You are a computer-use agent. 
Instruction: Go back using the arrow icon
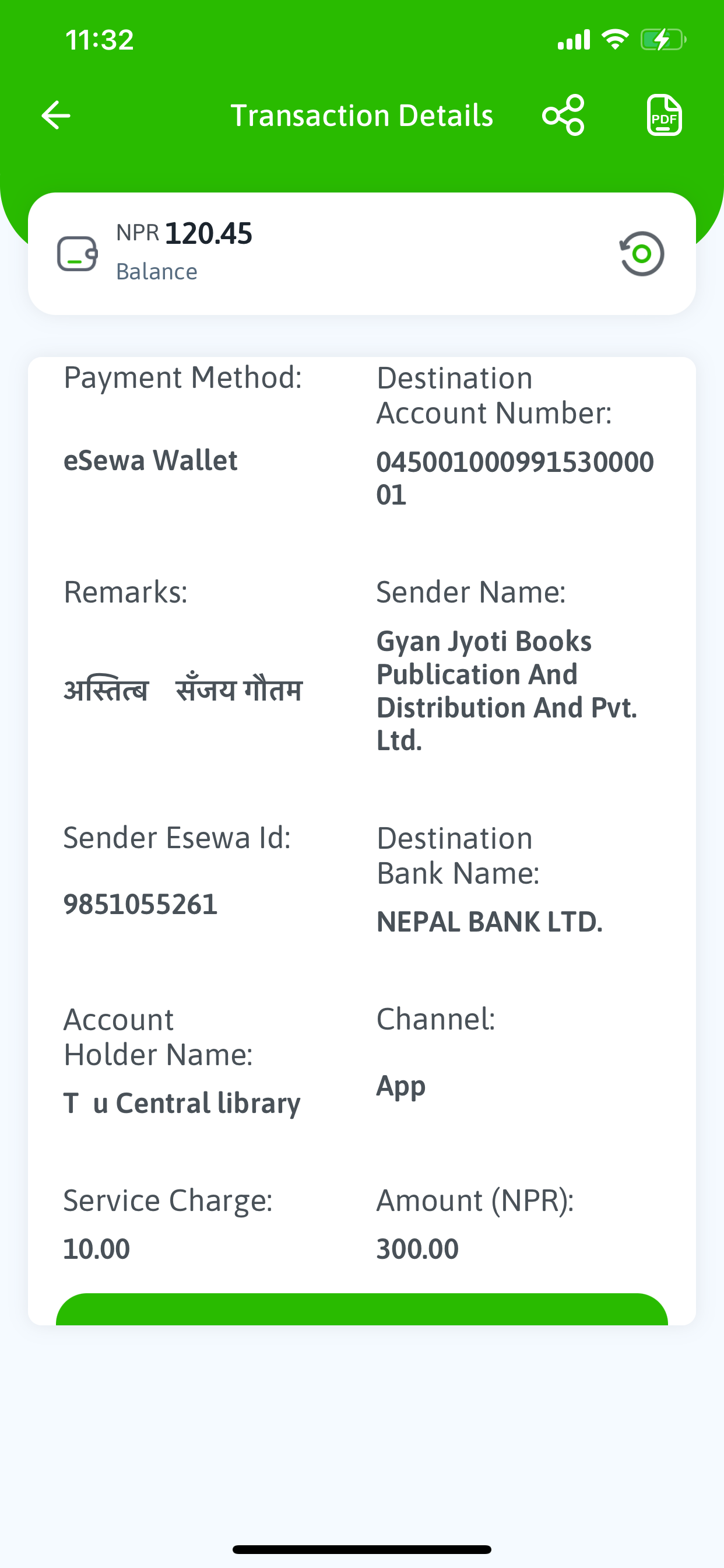point(56,115)
